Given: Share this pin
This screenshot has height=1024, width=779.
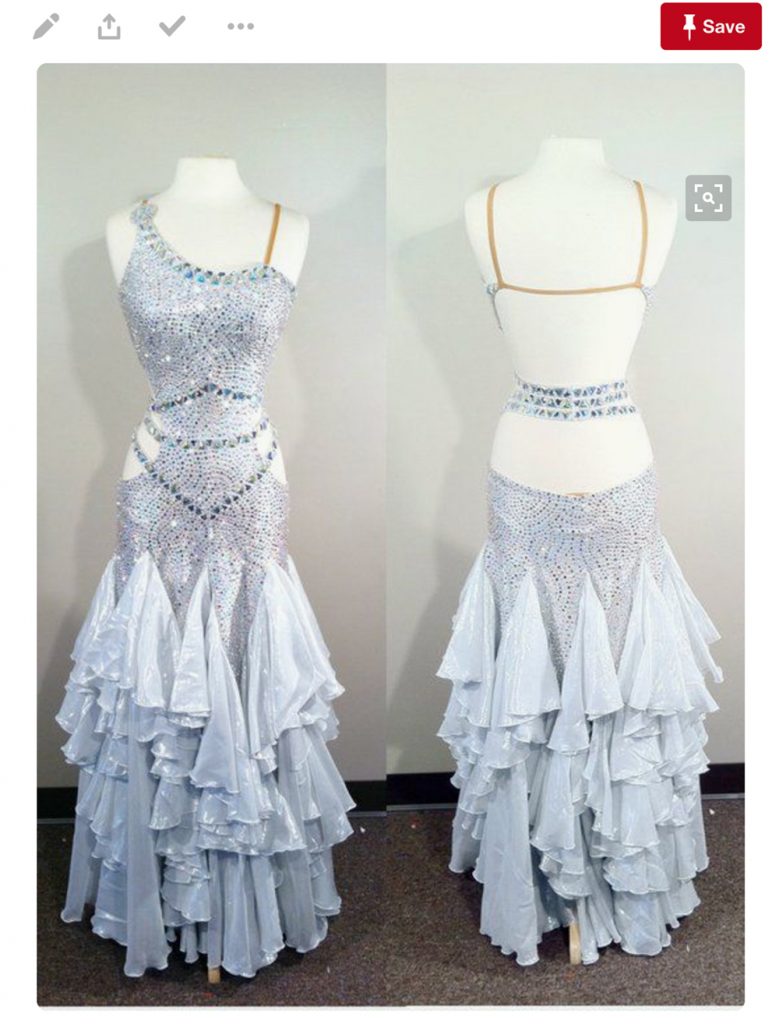Looking at the screenshot, I should [109, 26].
